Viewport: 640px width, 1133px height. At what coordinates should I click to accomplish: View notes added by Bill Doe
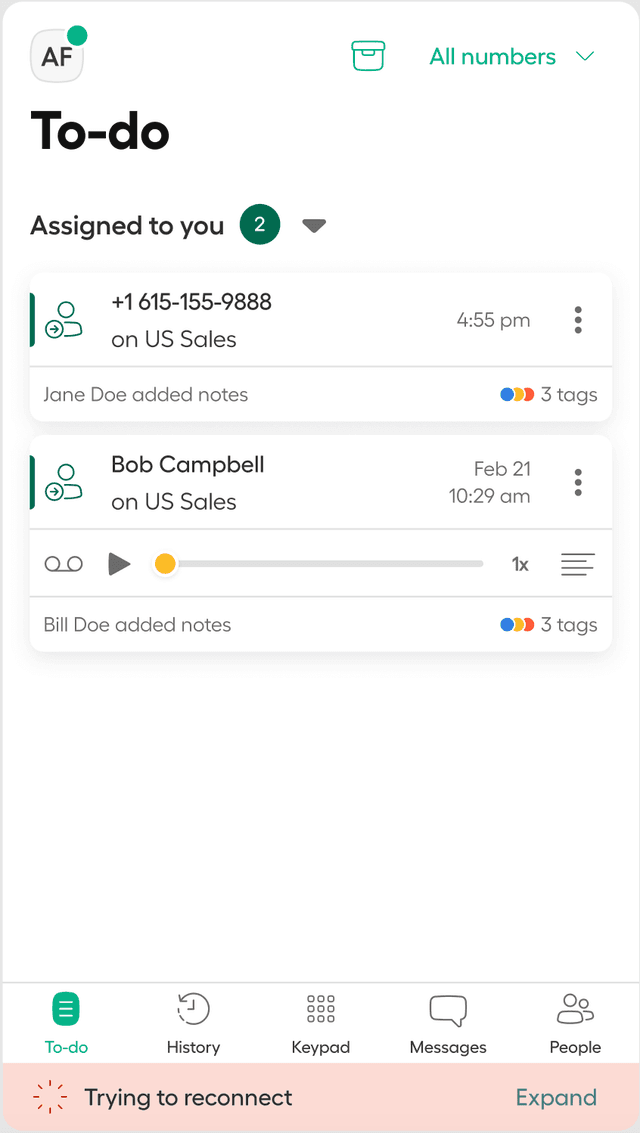(138, 625)
